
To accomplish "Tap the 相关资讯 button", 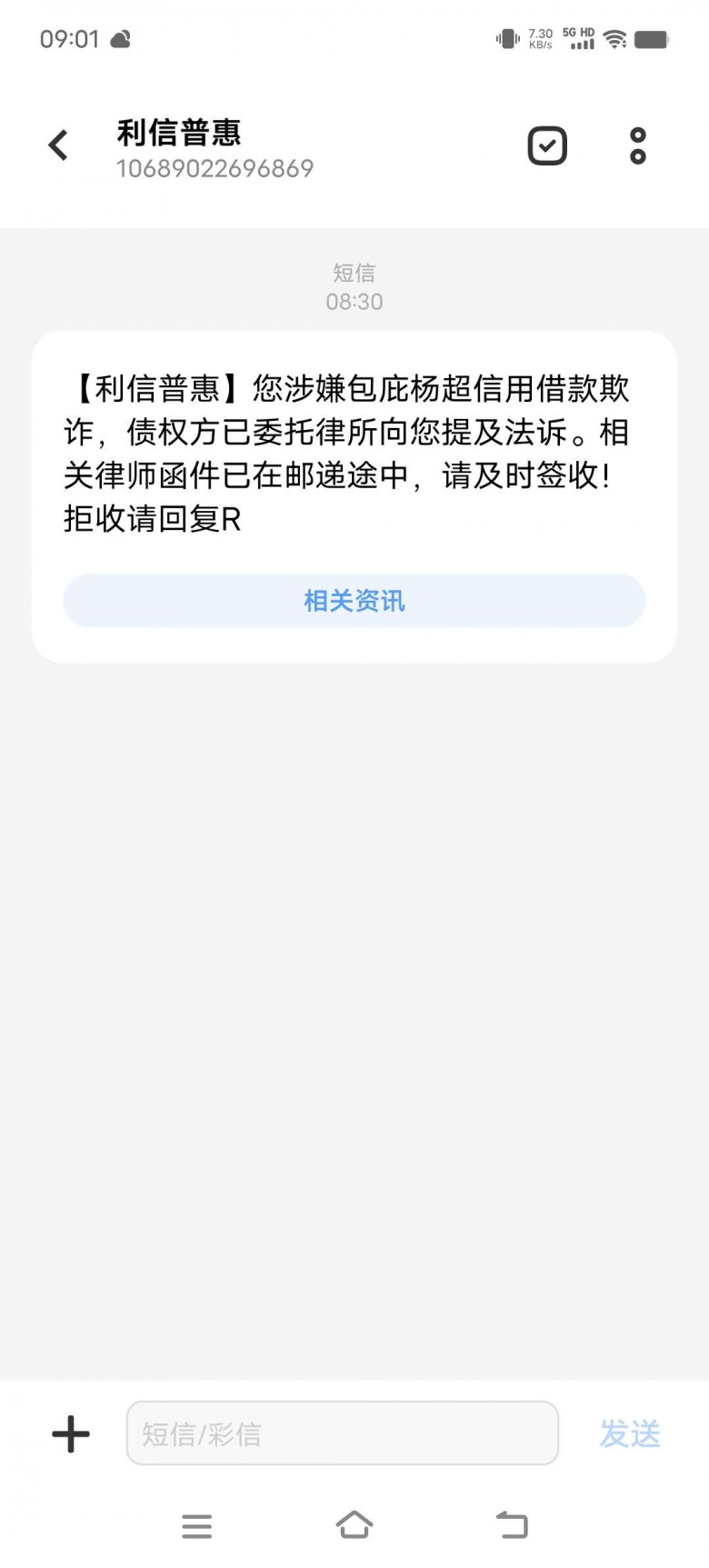I will point(354,601).
